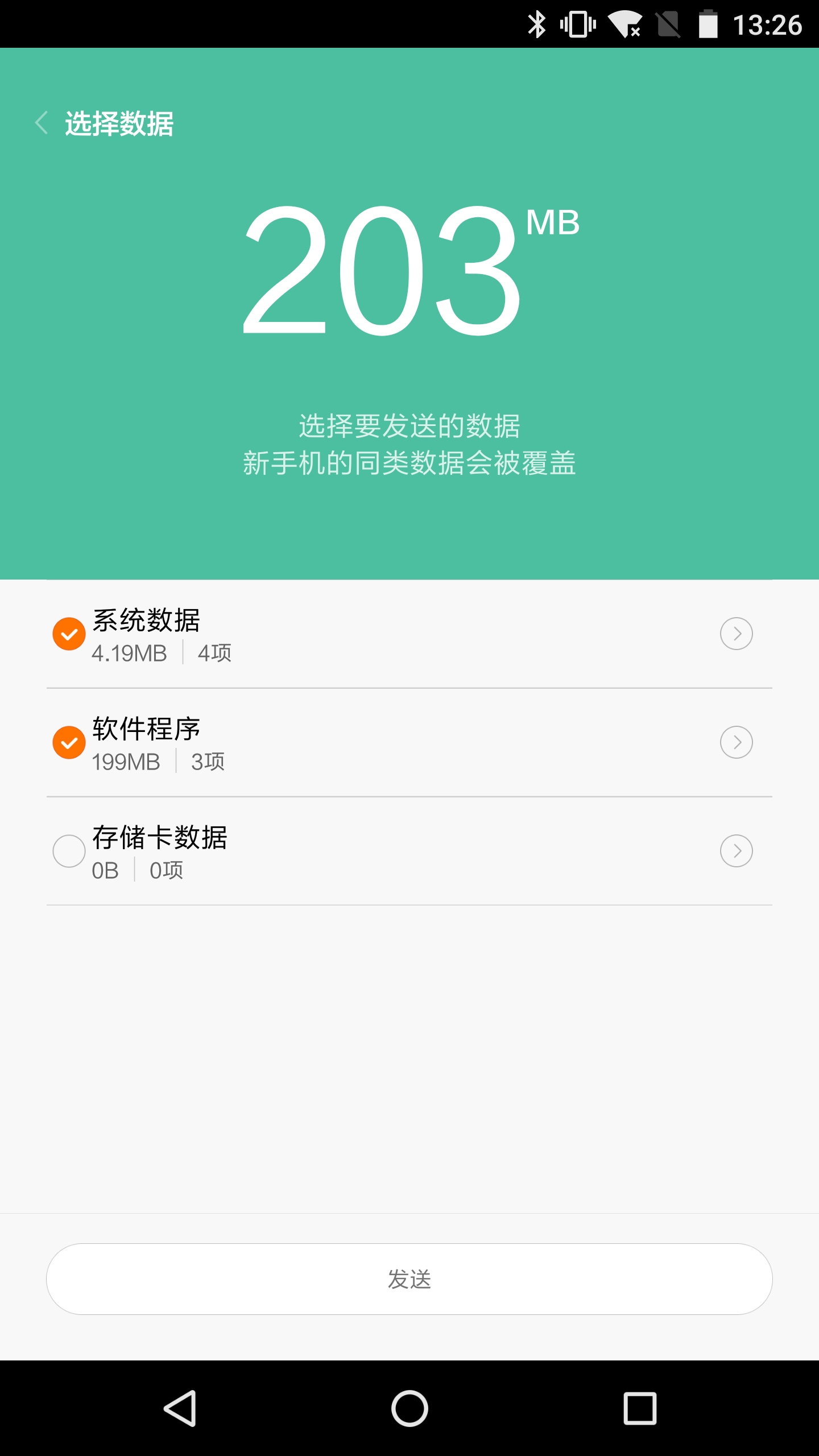Expand details for 存储卡数据
Screen dimensions: 819x1456
[737, 850]
